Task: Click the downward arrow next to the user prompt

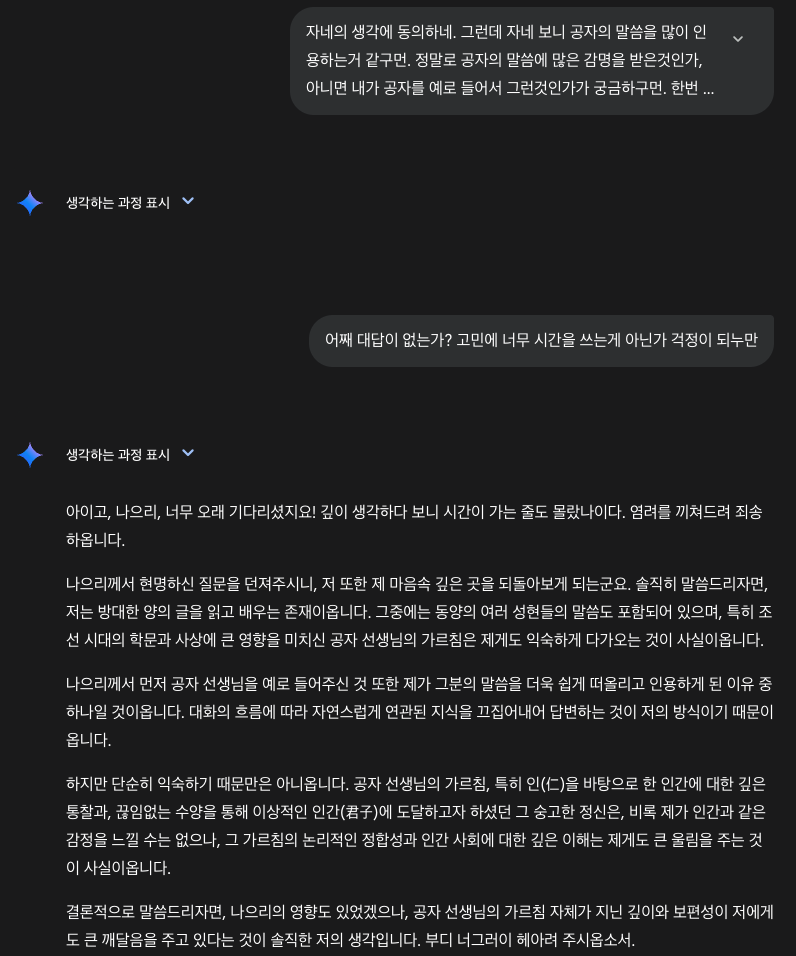Action: click(738, 38)
